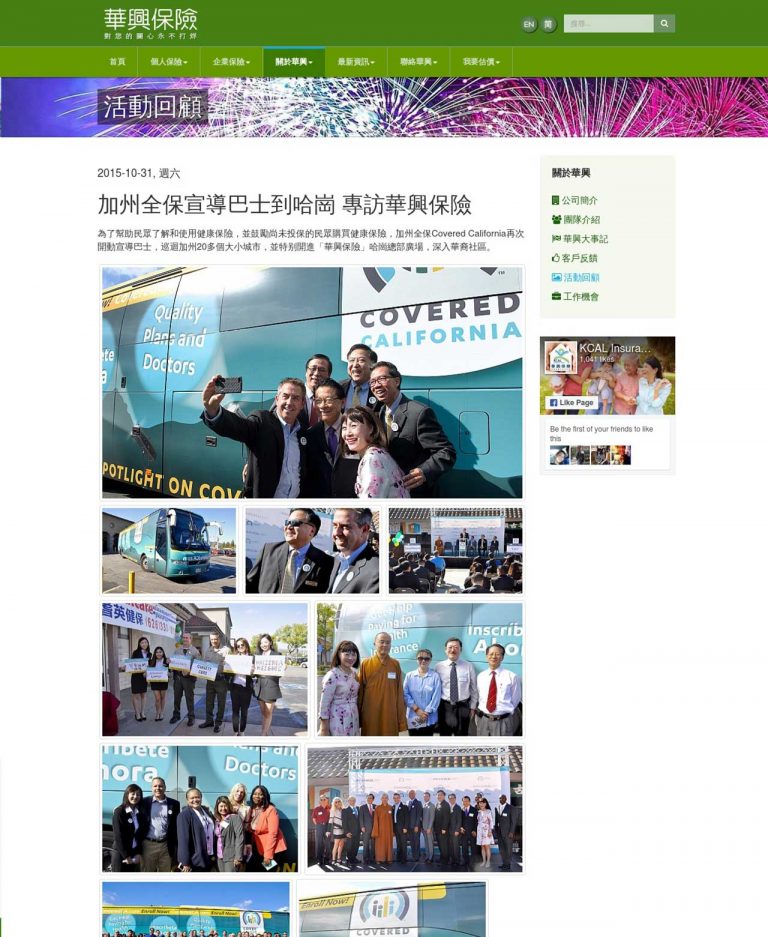Expand 關於華興 menu

tap(294, 62)
